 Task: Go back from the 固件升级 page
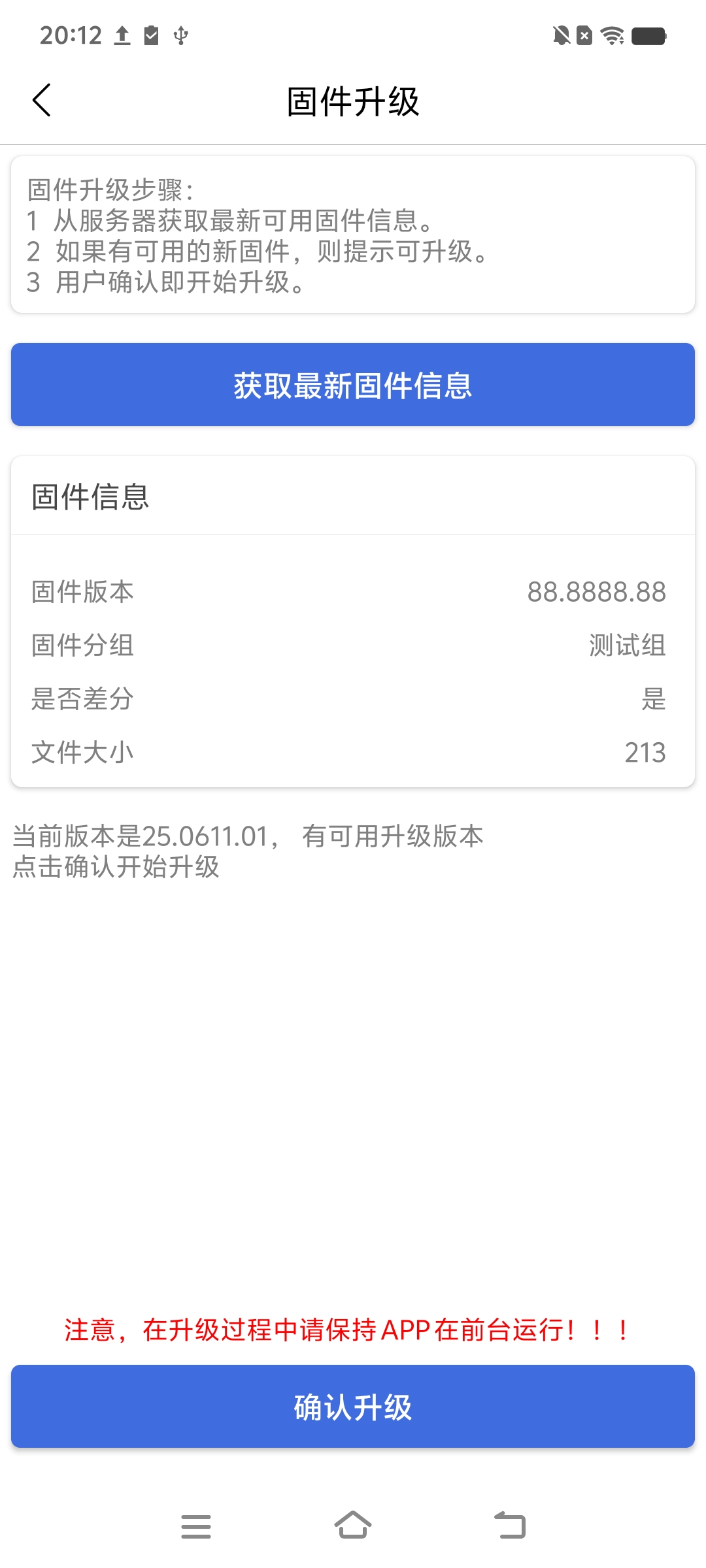[x=42, y=101]
